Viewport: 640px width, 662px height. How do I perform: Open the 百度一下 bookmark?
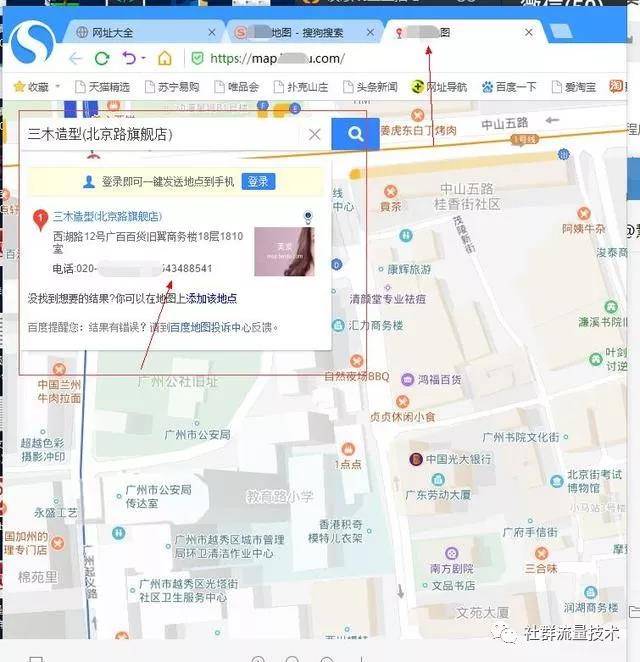pos(508,87)
